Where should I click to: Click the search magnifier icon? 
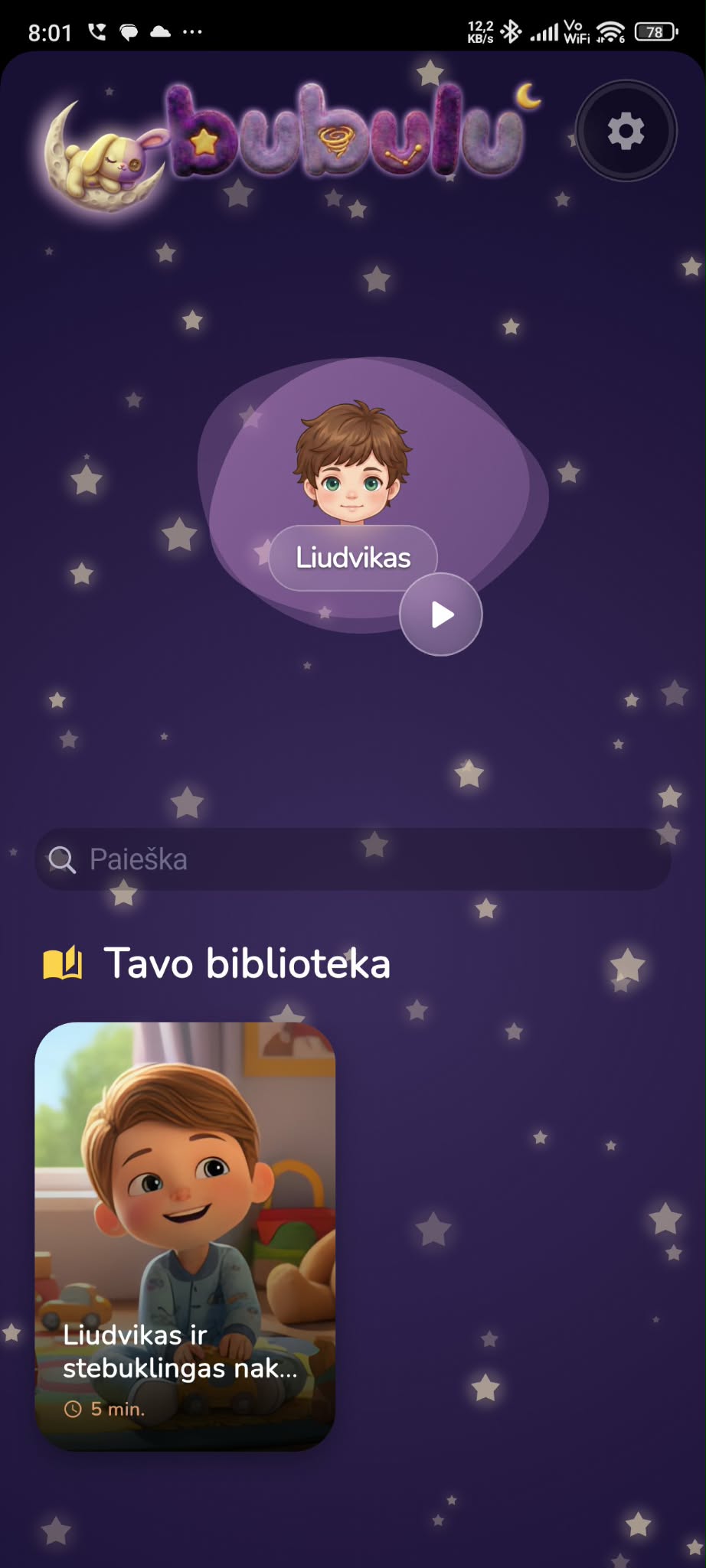coord(63,859)
